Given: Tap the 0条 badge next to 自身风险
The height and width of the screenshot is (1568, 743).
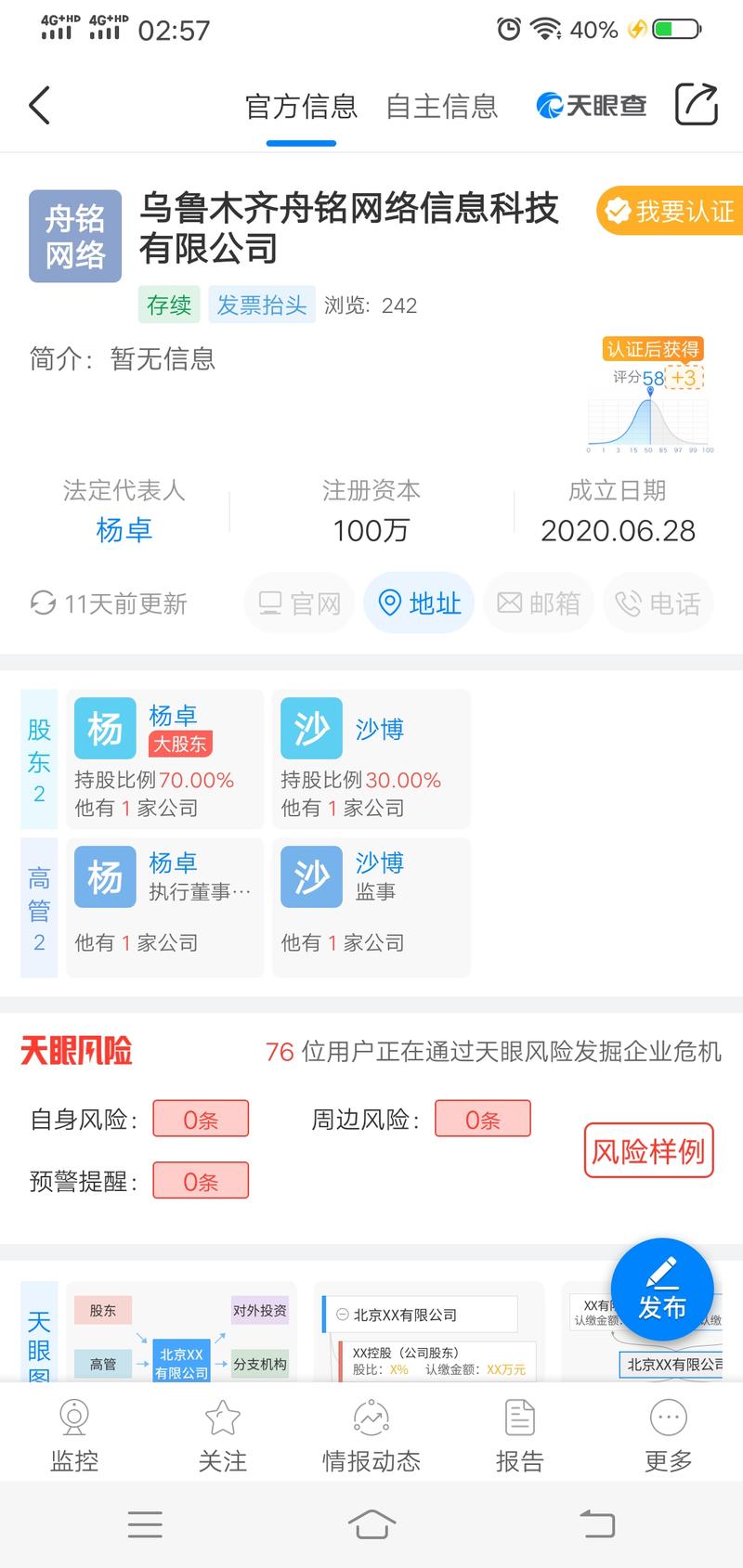Looking at the screenshot, I should (x=201, y=1119).
